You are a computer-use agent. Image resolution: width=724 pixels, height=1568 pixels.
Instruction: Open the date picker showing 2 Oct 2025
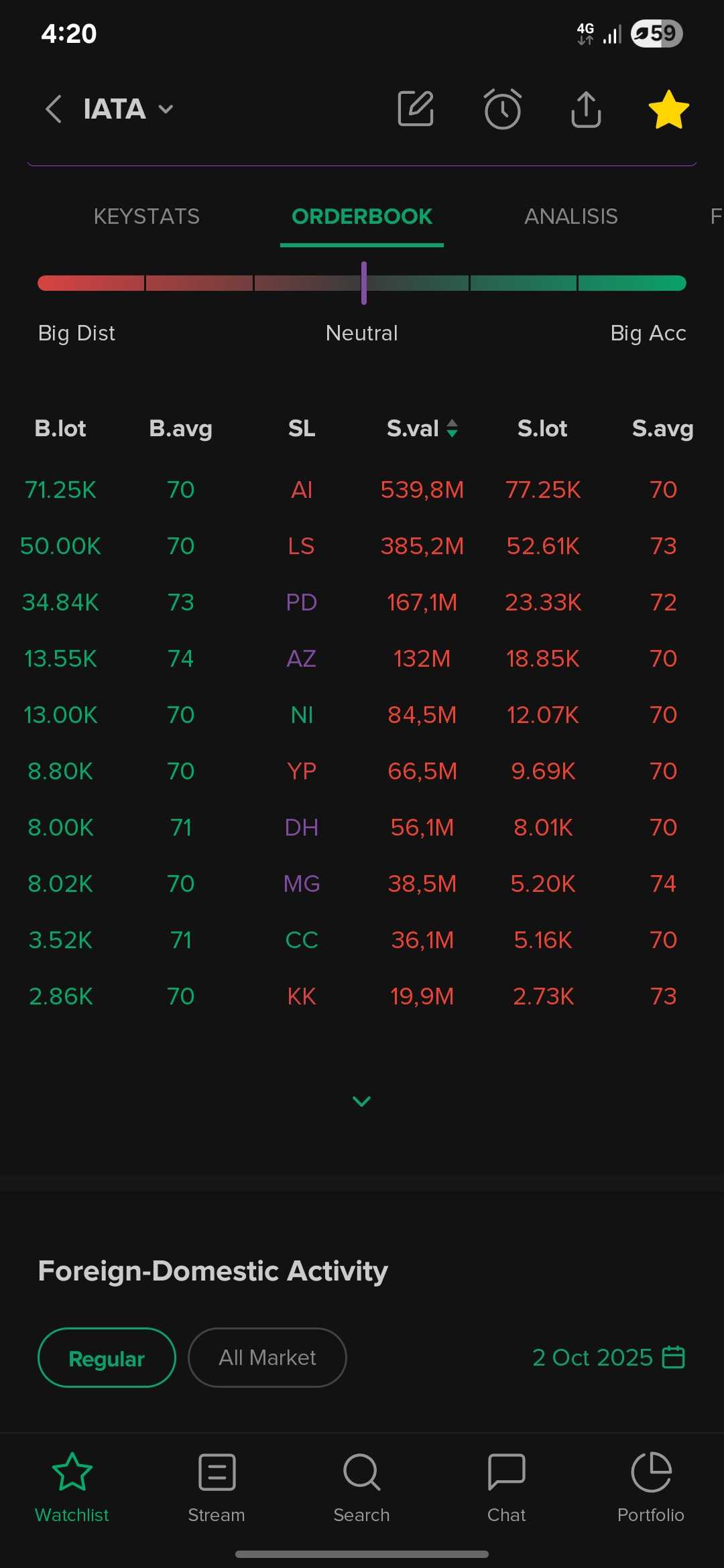coord(608,1358)
